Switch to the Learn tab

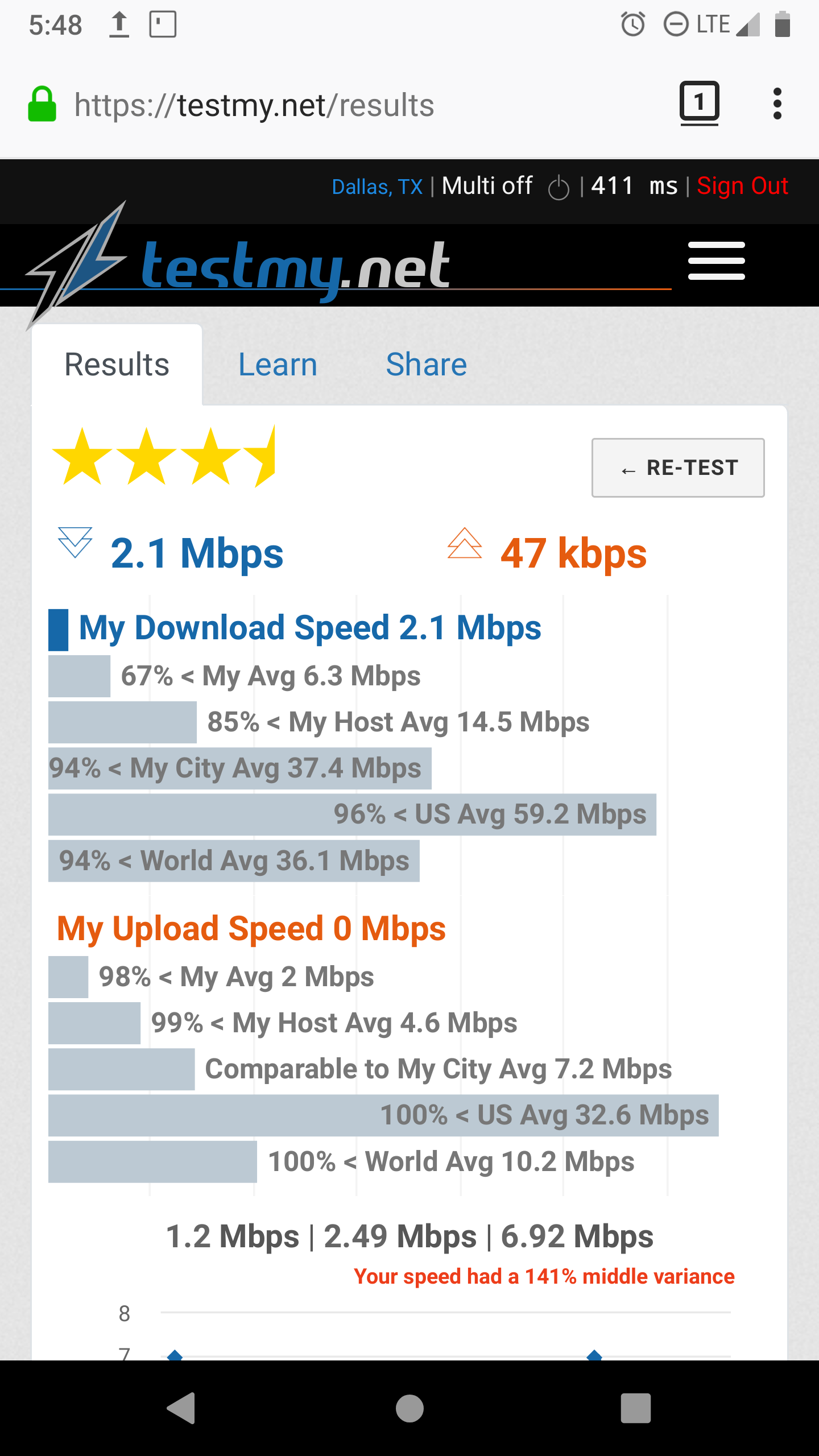coord(278,365)
